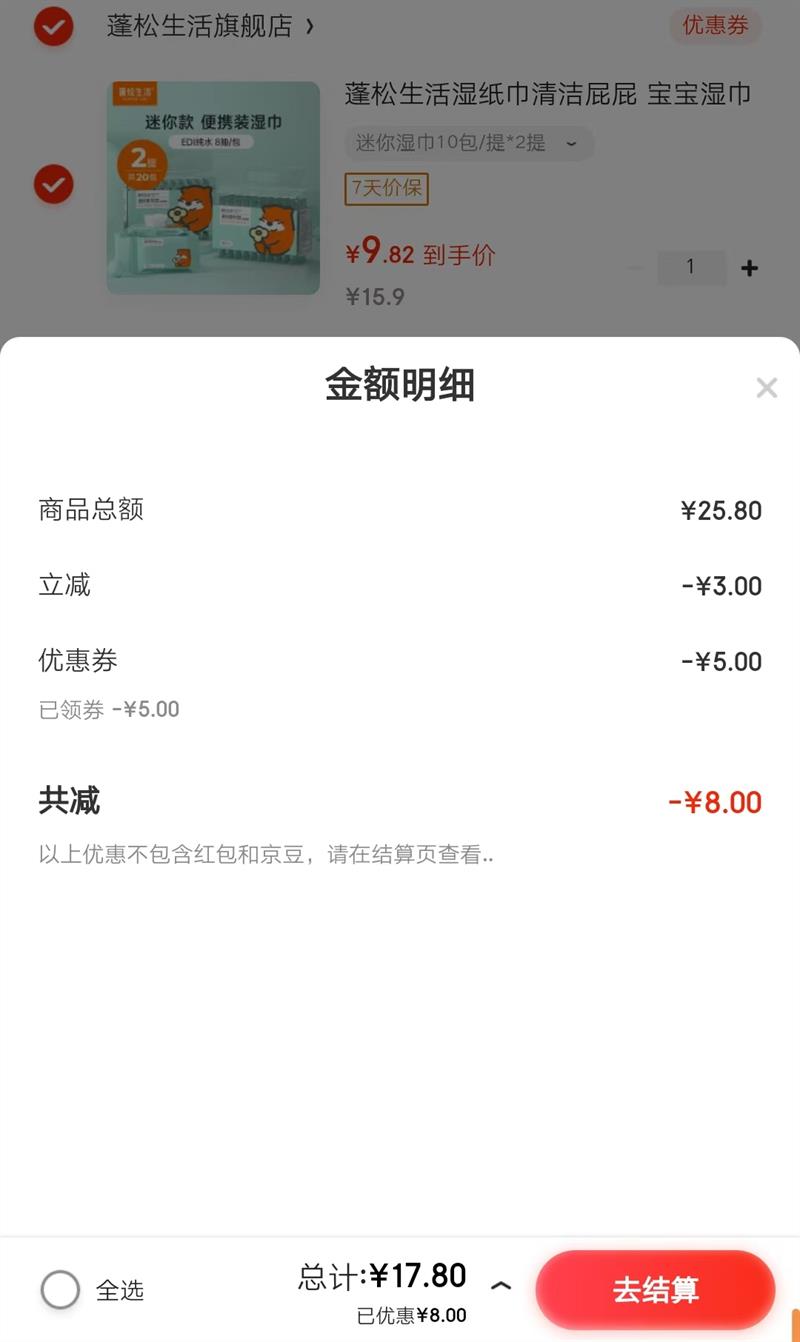Uncheck the 蓬松生活旗舰店 store checkbox

[x=53, y=27]
